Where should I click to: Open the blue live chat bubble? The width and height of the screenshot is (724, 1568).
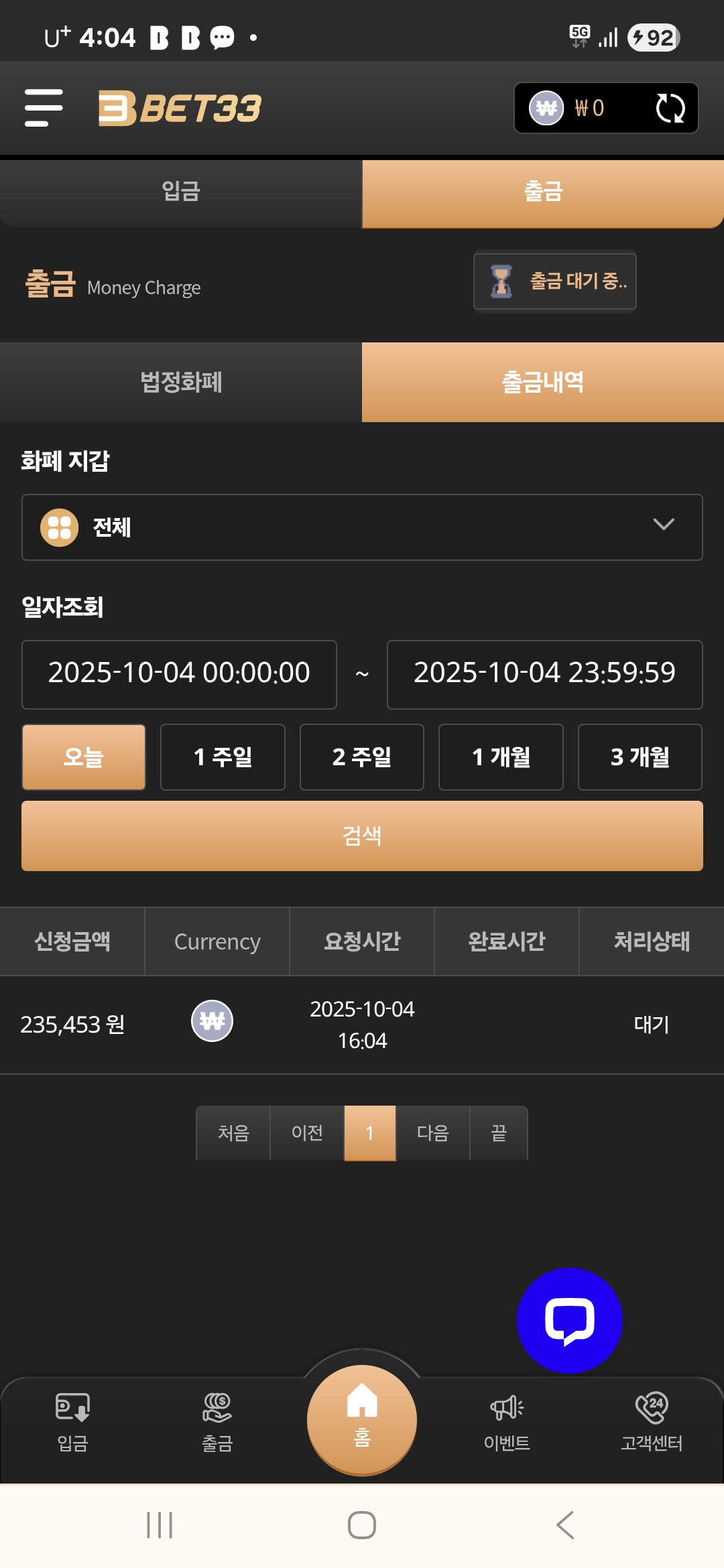tap(569, 1320)
